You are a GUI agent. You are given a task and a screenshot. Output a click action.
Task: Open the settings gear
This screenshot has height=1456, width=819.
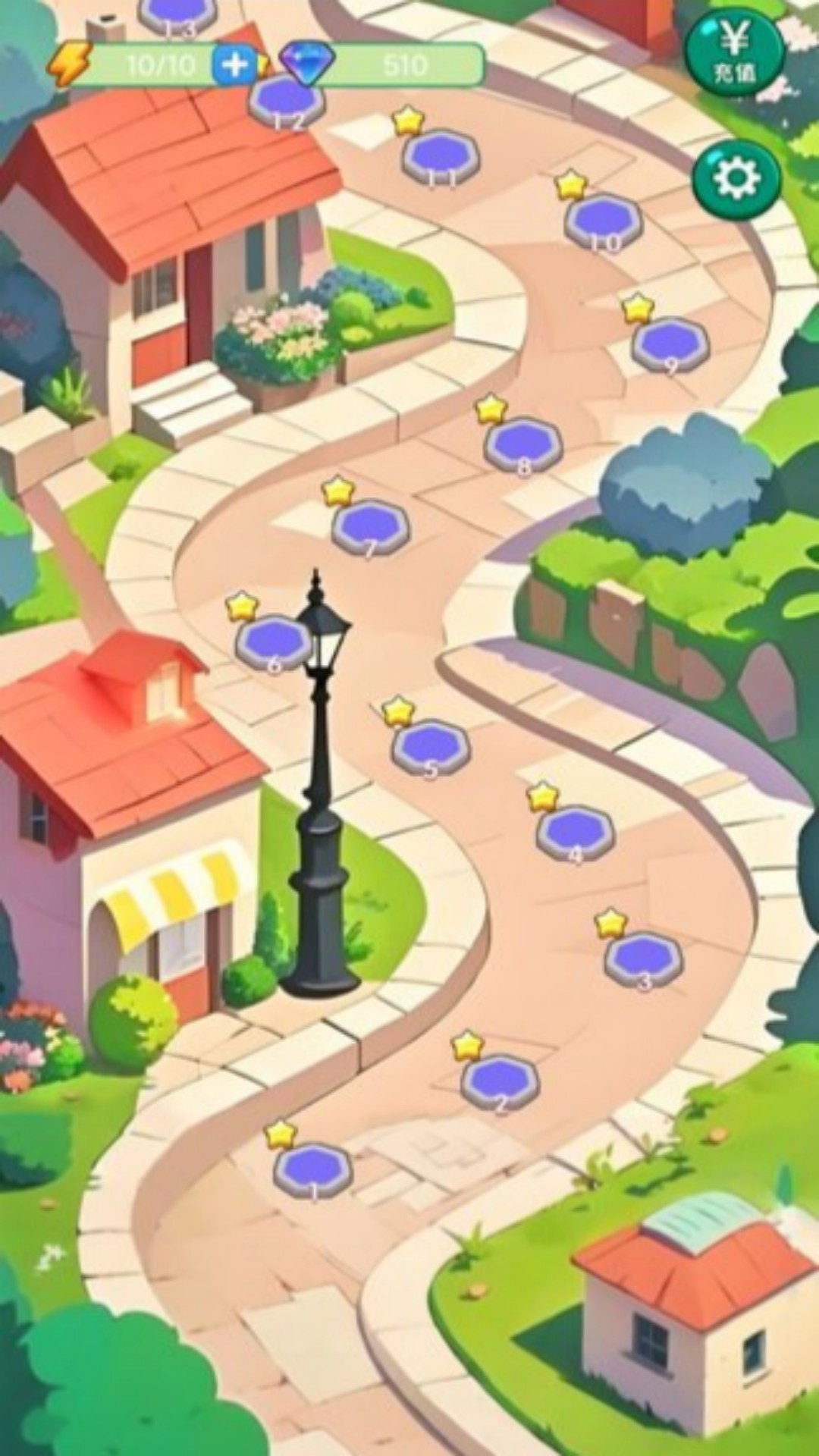click(736, 179)
